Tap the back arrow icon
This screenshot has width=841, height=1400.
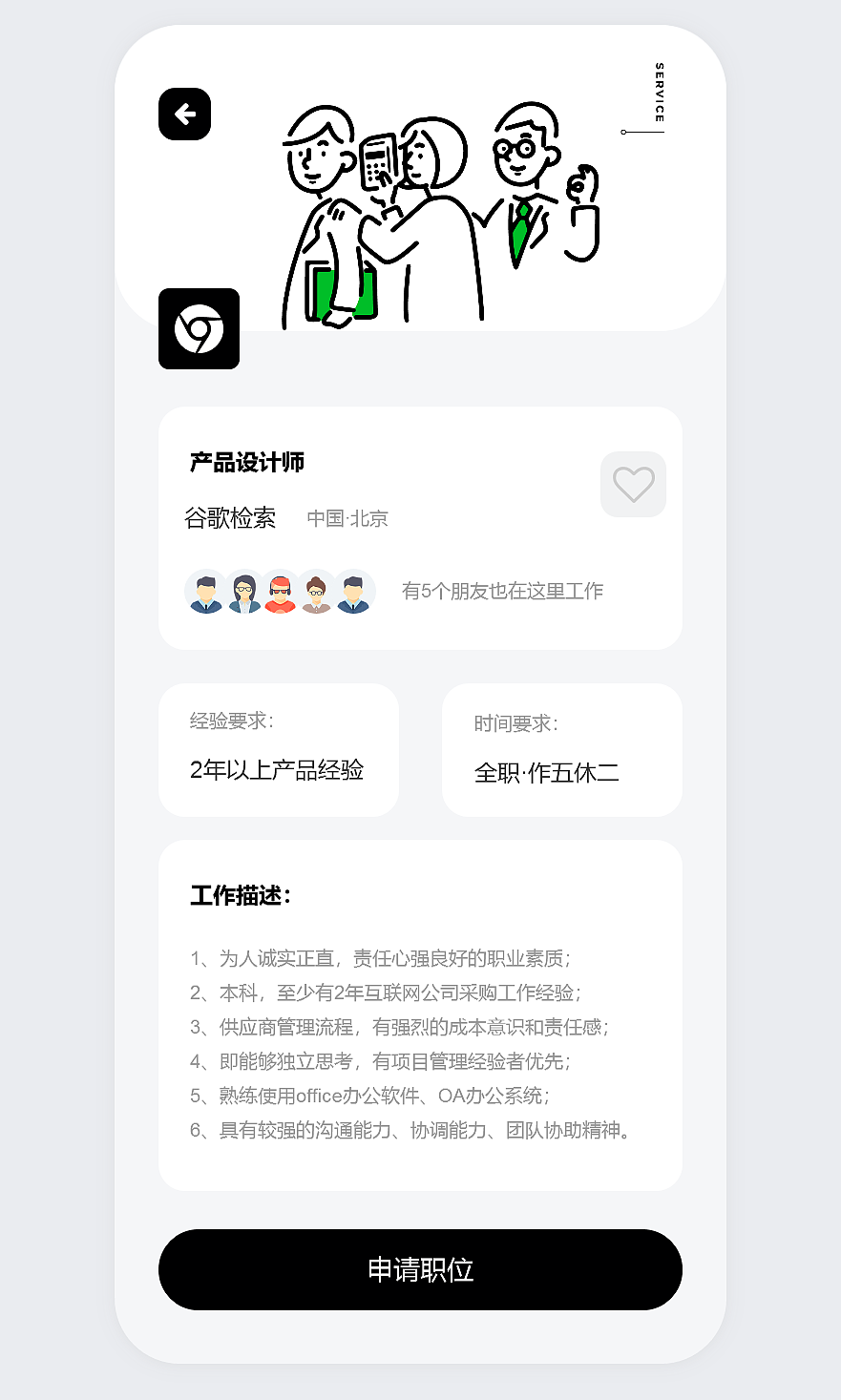coord(184,114)
